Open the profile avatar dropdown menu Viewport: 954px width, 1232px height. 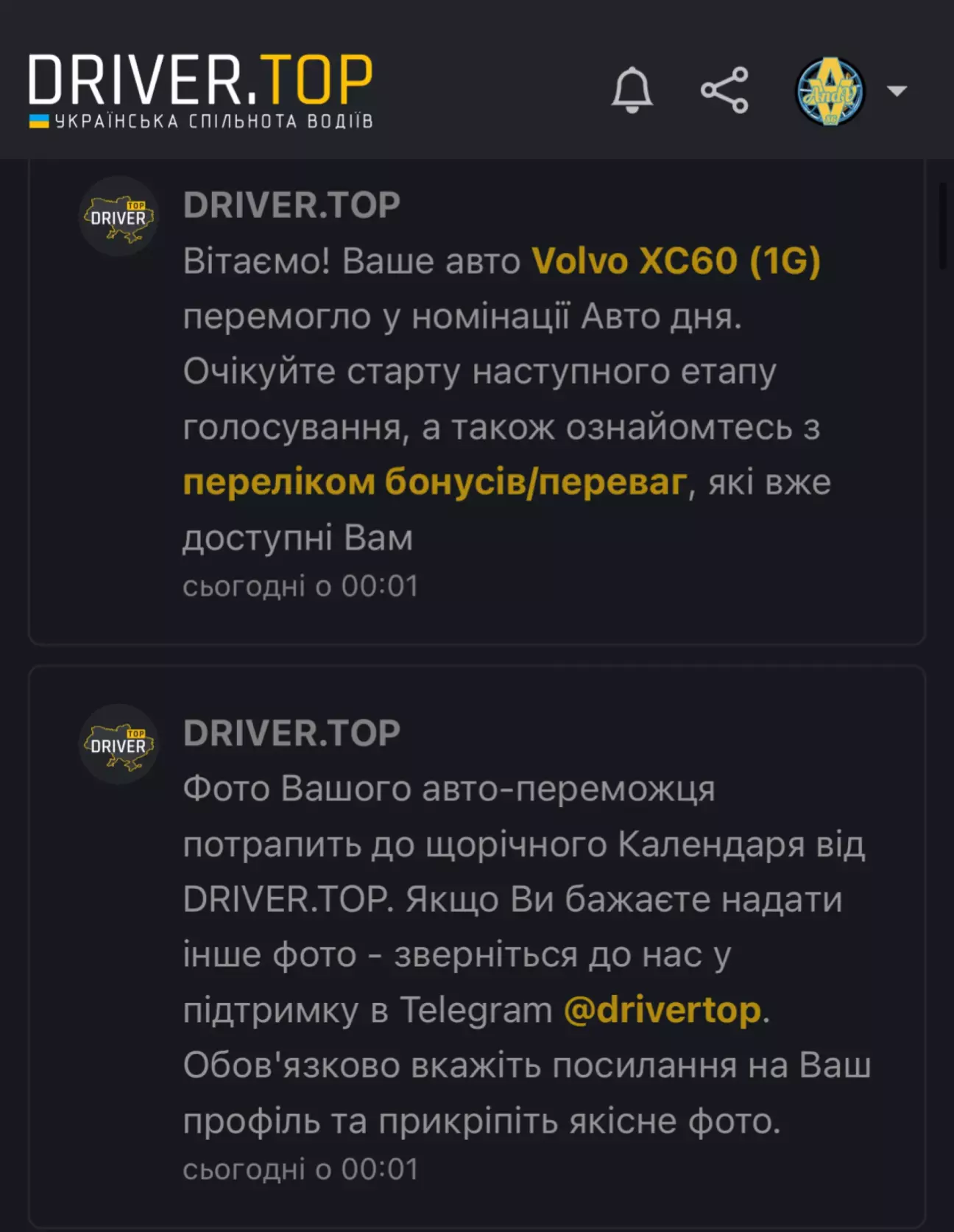pos(896,91)
